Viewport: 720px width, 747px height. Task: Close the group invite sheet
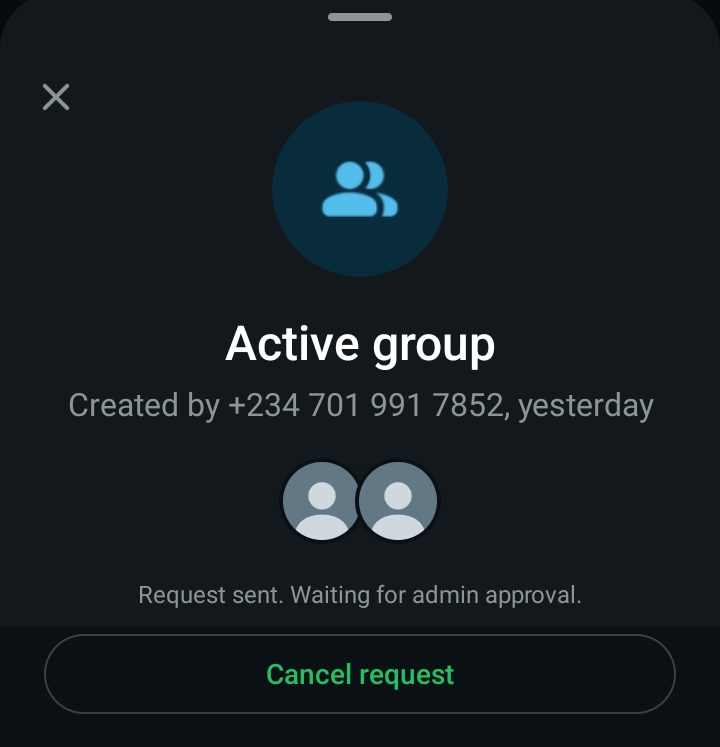pos(56,97)
